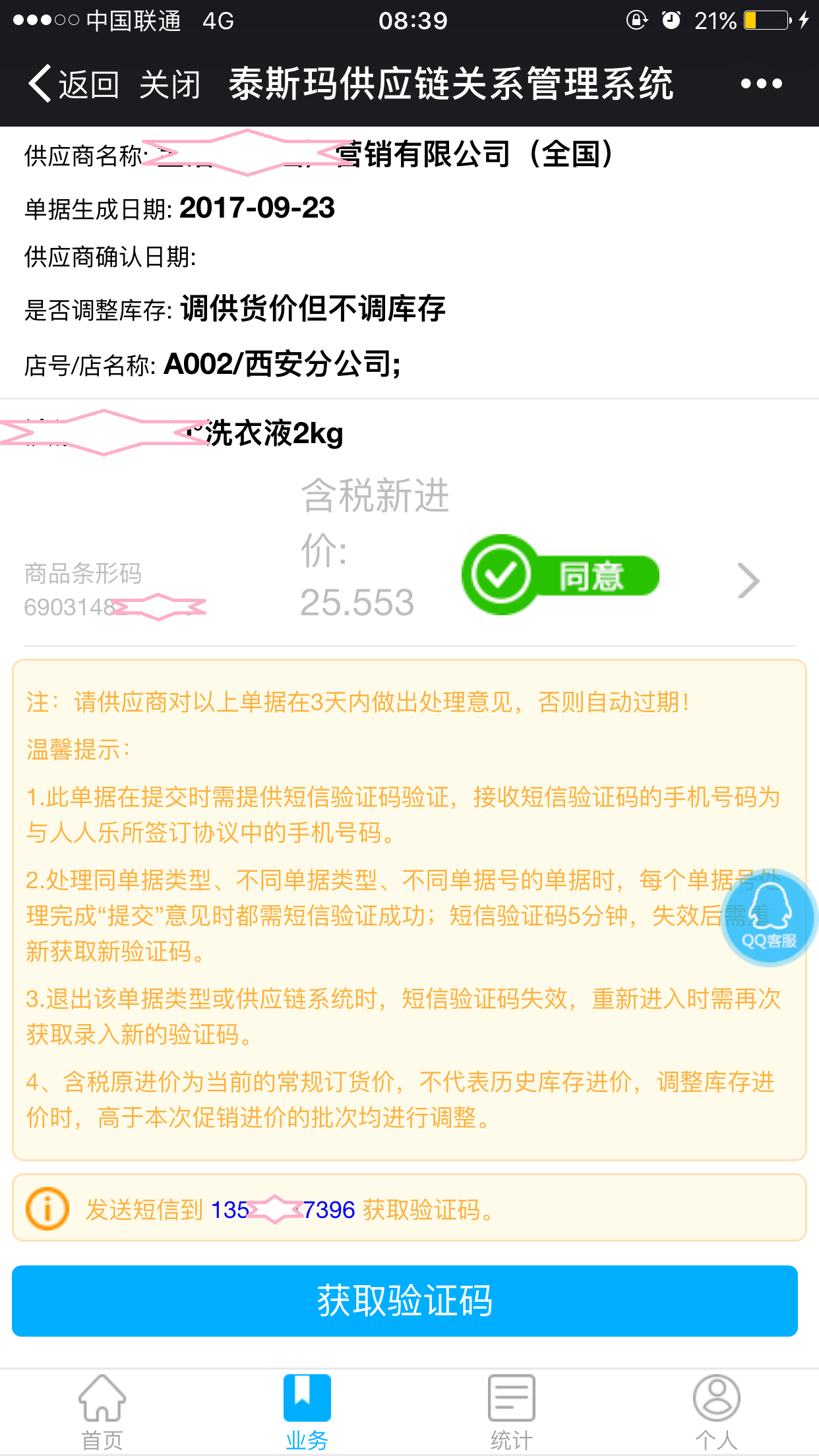Viewport: 819px width, 1456px height.
Task: Switch to the 首页 home tab
Action: pyautogui.click(x=102, y=1412)
